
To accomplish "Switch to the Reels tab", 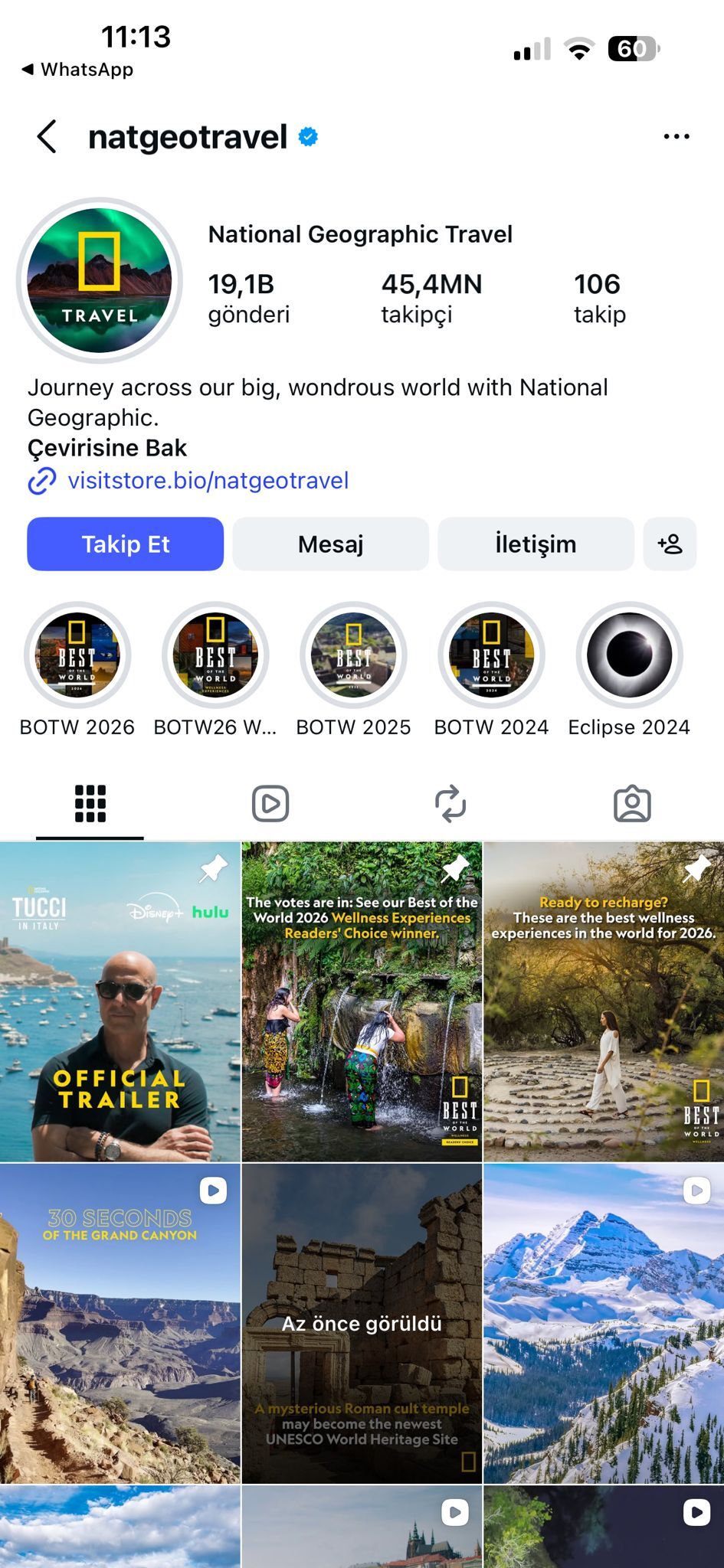I will (x=270, y=804).
